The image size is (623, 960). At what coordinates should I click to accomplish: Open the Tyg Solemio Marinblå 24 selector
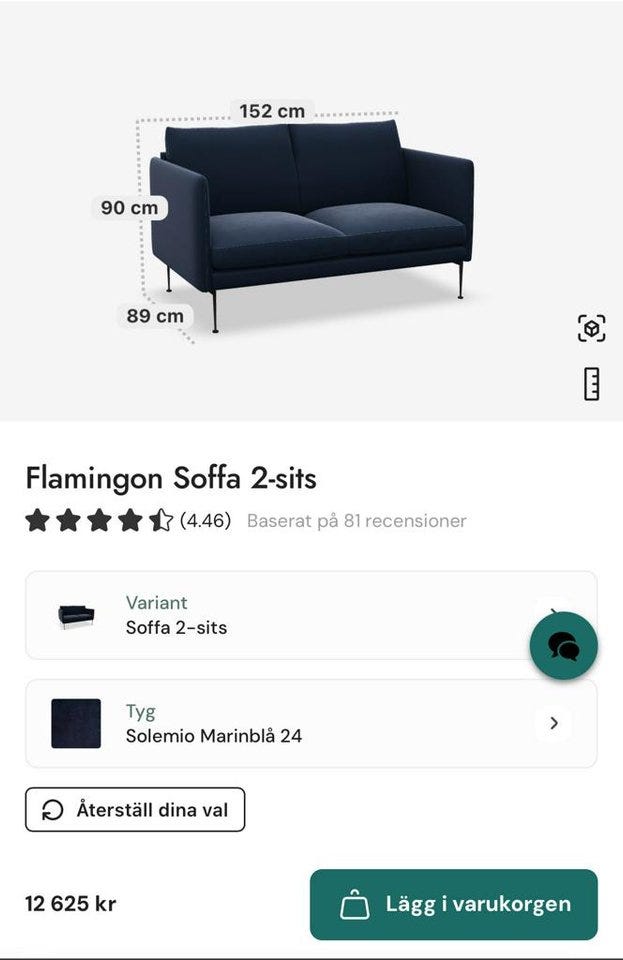click(x=310, y=724)
